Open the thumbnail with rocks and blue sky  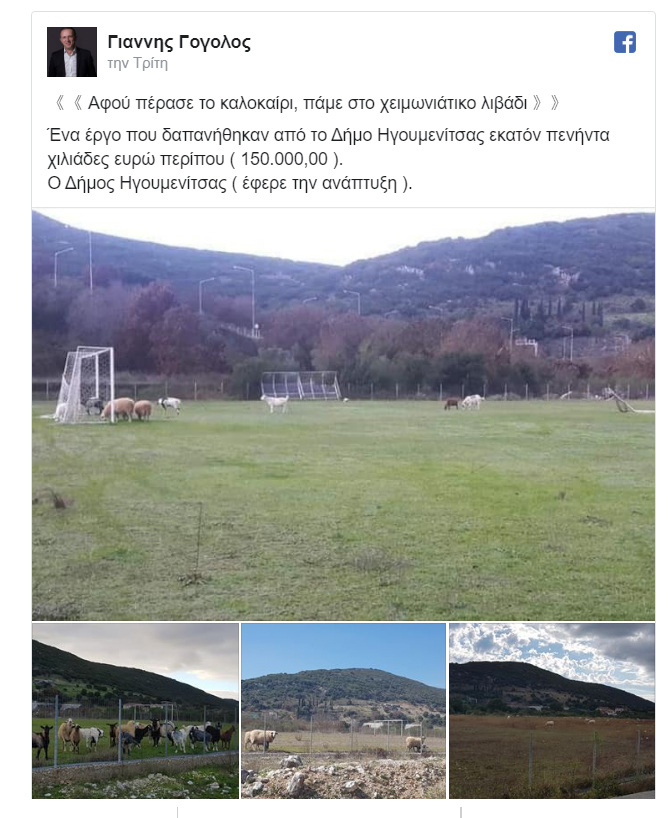[343, 710]
